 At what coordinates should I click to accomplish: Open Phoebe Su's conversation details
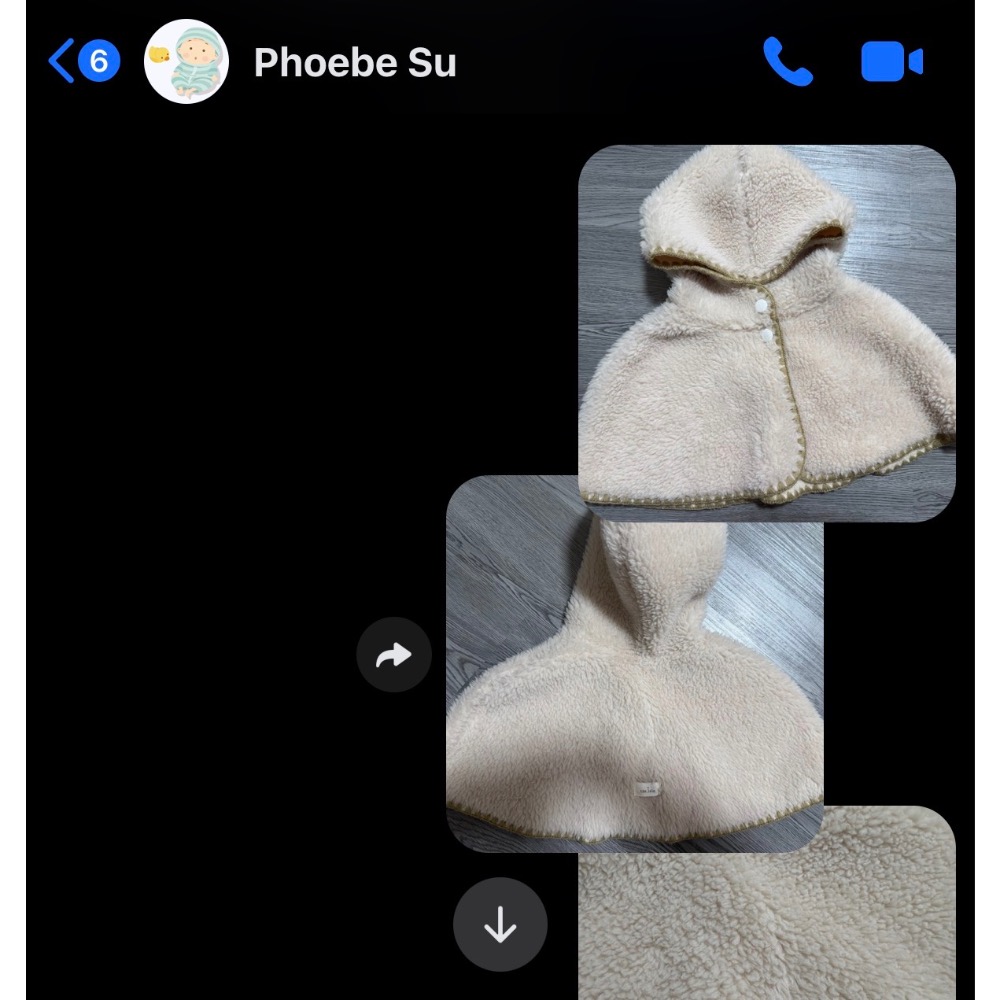pyautogui.click(x=355, y=62)
